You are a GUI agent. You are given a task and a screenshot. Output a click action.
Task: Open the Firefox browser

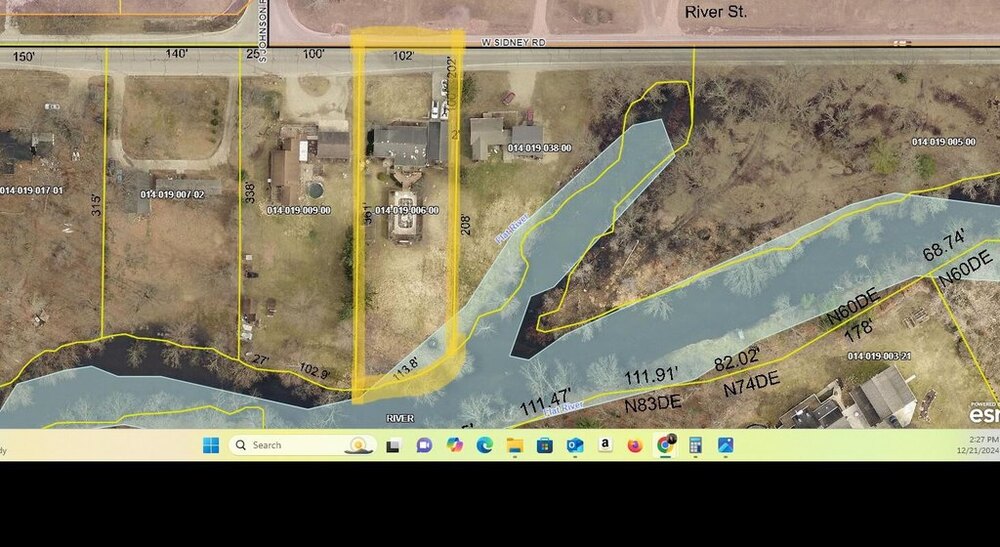[635, 445]
